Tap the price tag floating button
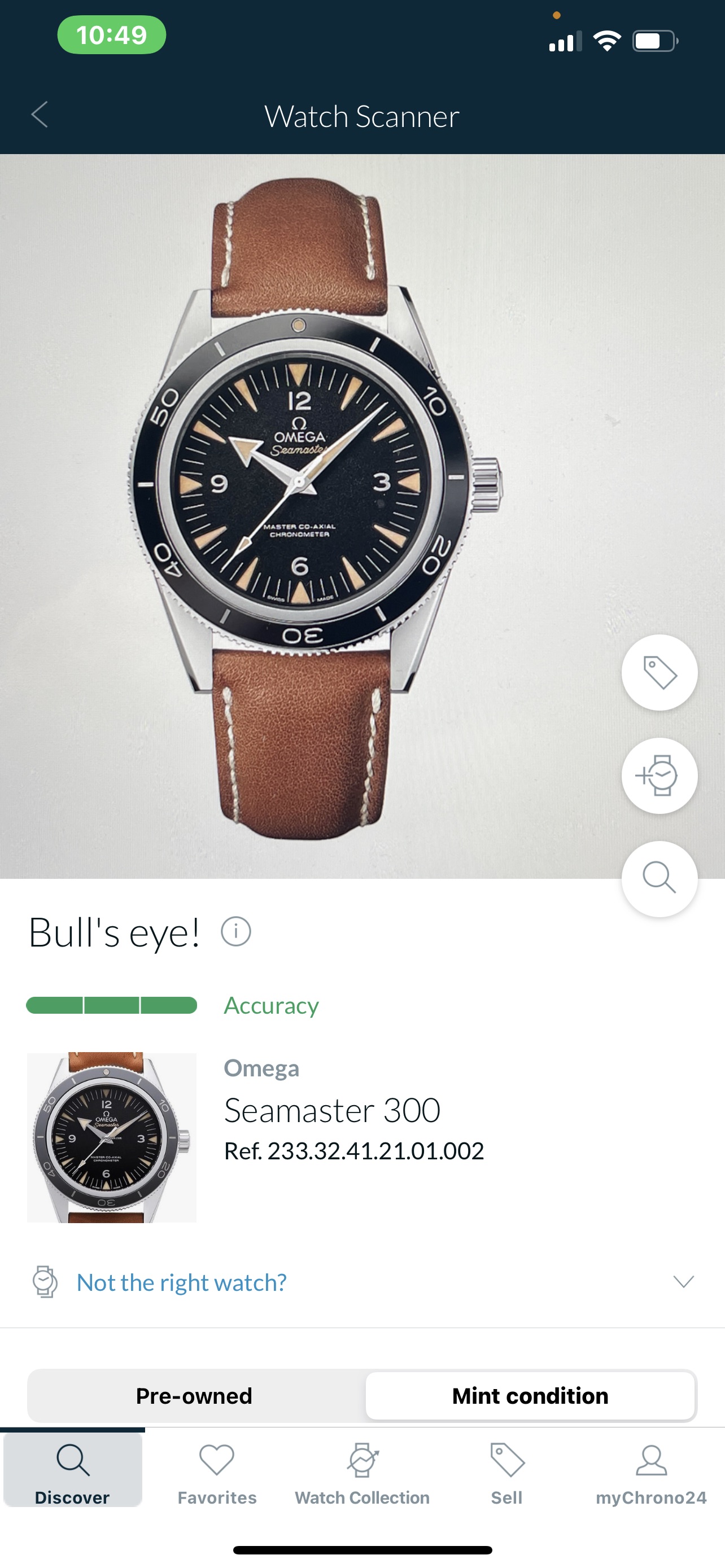The height and width of the screenshot is (1568, 725). (660, 673)
